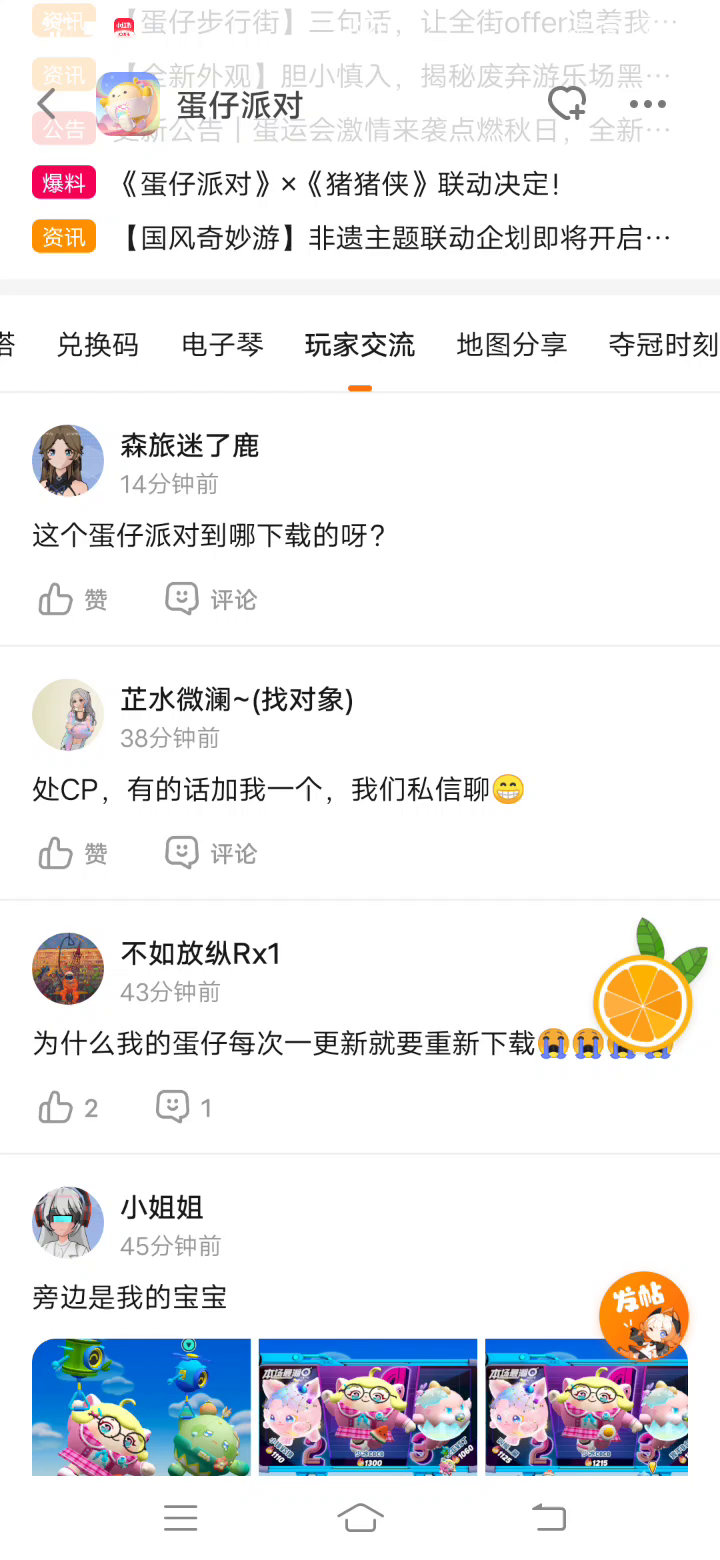Go back using the header arrow
Image resolution: width=720 pixels, height=1560 pixels.
point(46,104)
